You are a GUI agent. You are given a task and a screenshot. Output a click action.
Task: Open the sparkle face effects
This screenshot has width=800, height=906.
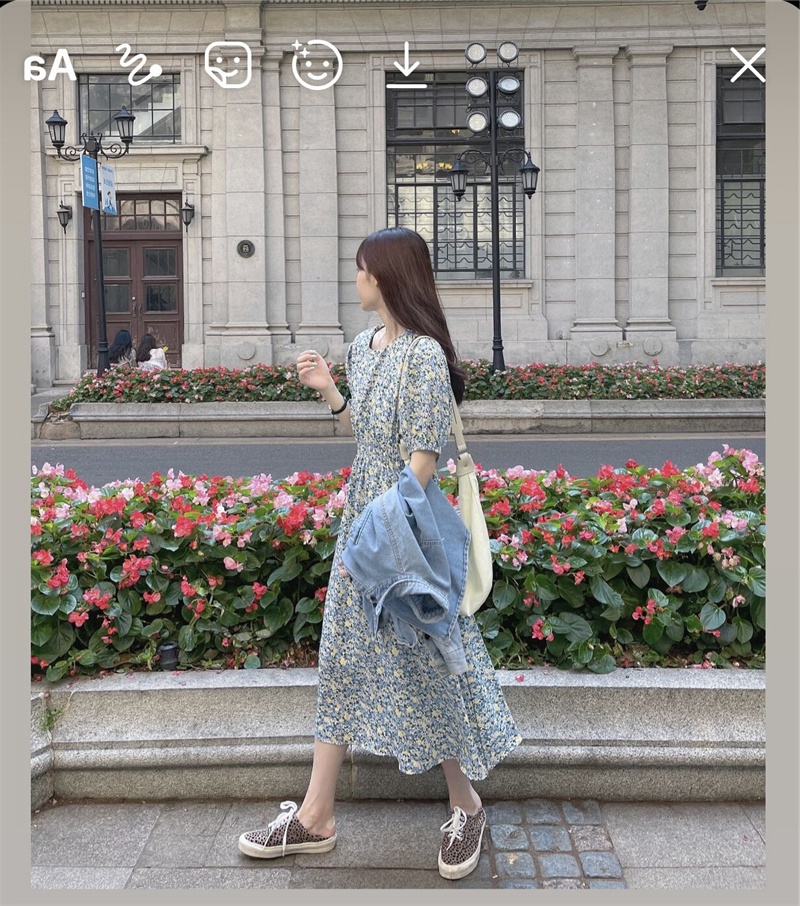point(316,65)
